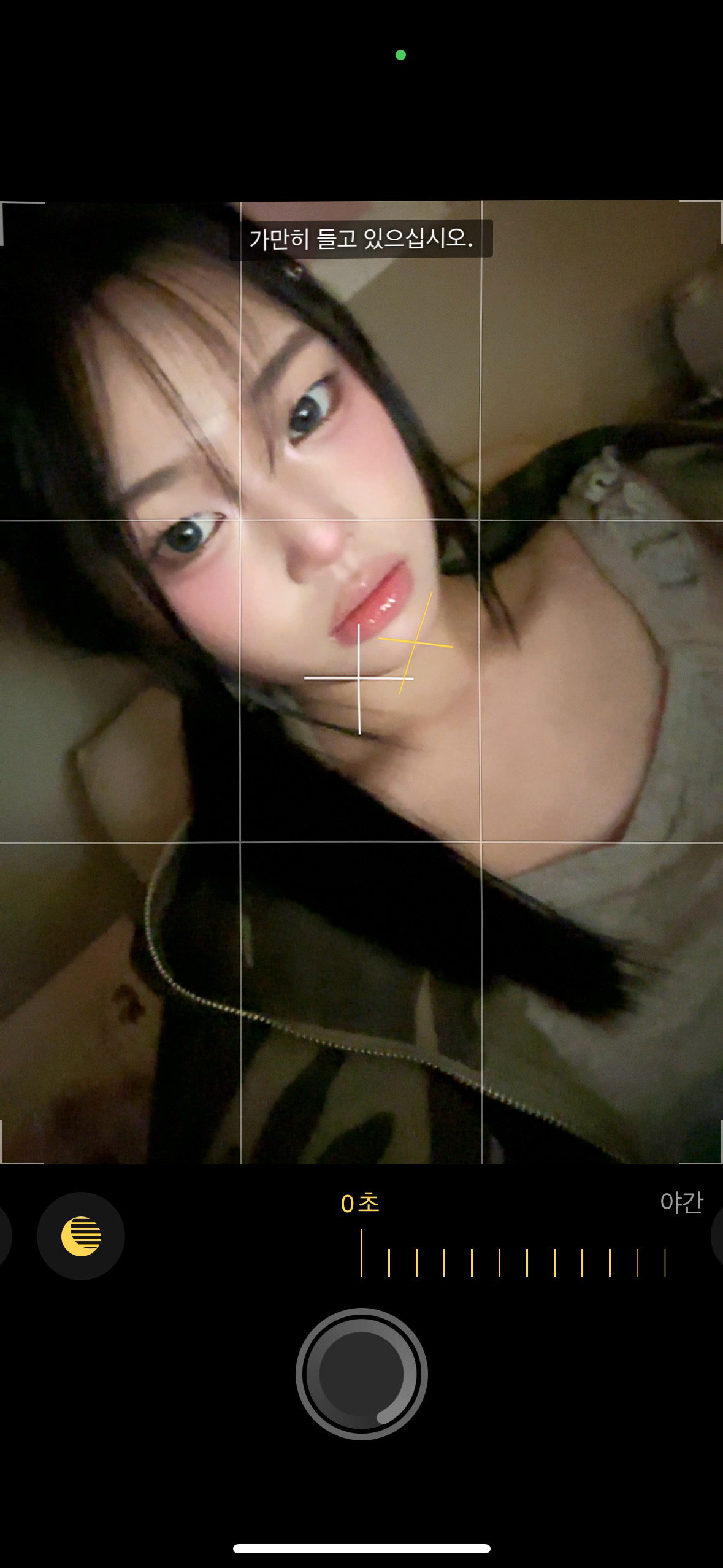Take photo with the shutter button

(361, 1374)
